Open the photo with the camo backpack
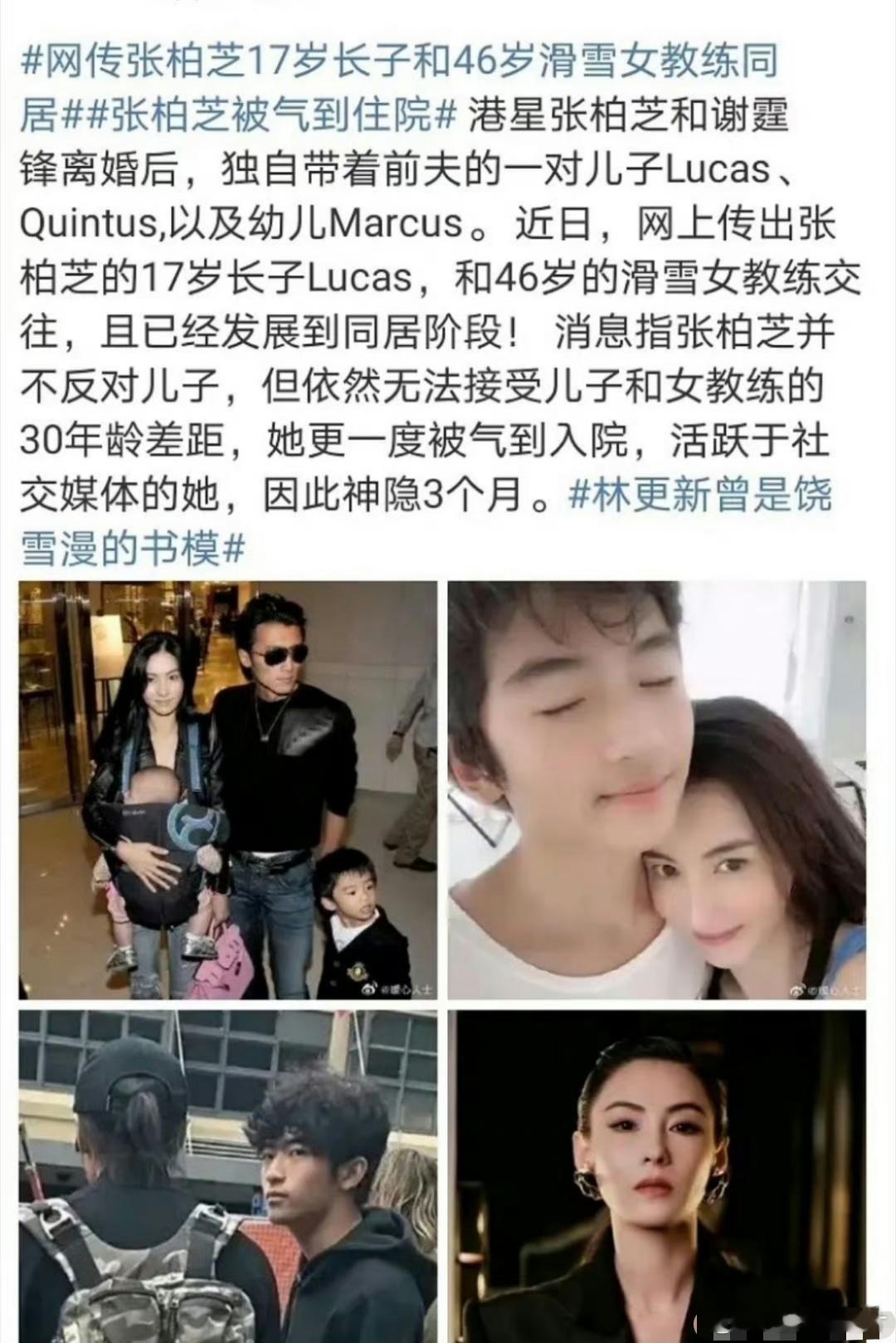The image size is (896, 1343). (227, 1175)
